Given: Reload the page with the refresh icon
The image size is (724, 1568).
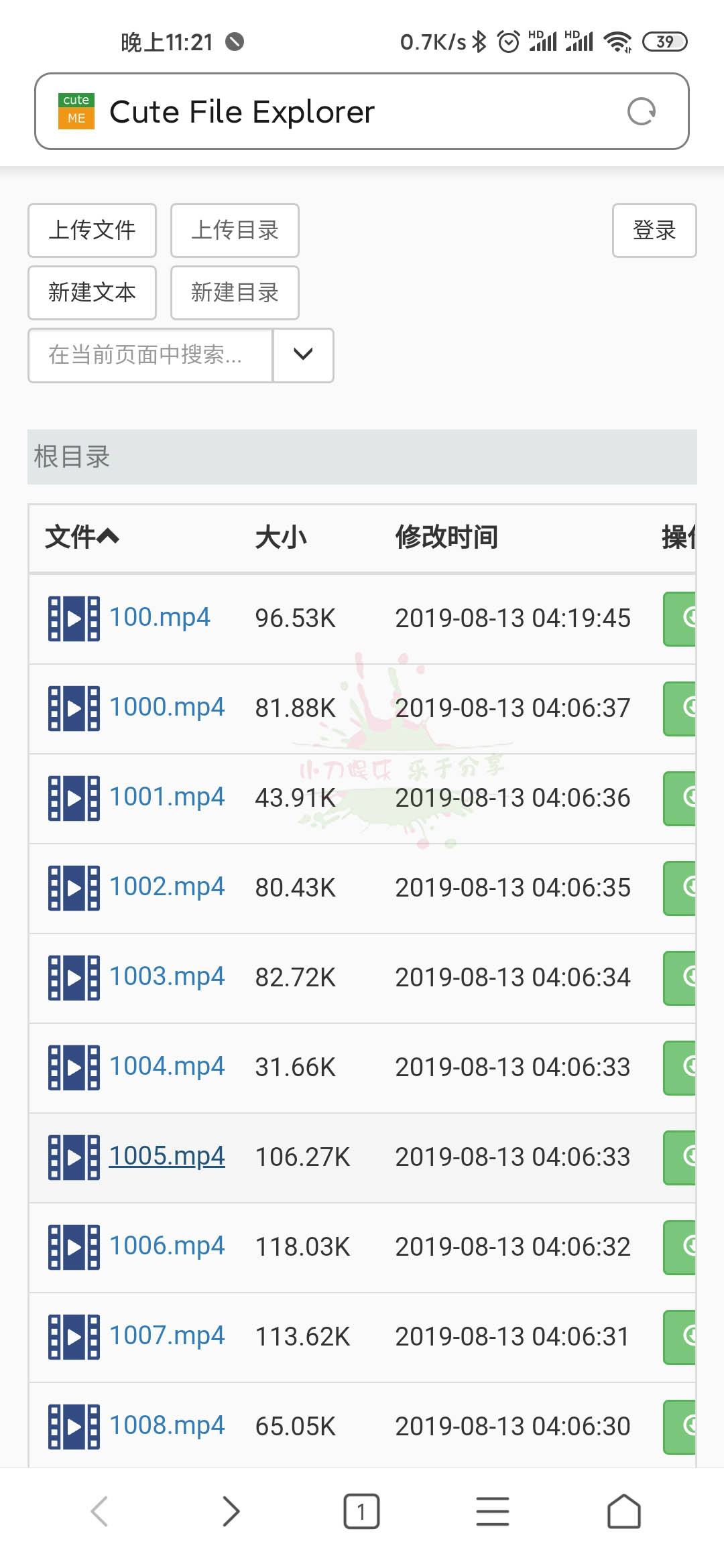Looking at the screenshot, I should click(x=641, y=111).
